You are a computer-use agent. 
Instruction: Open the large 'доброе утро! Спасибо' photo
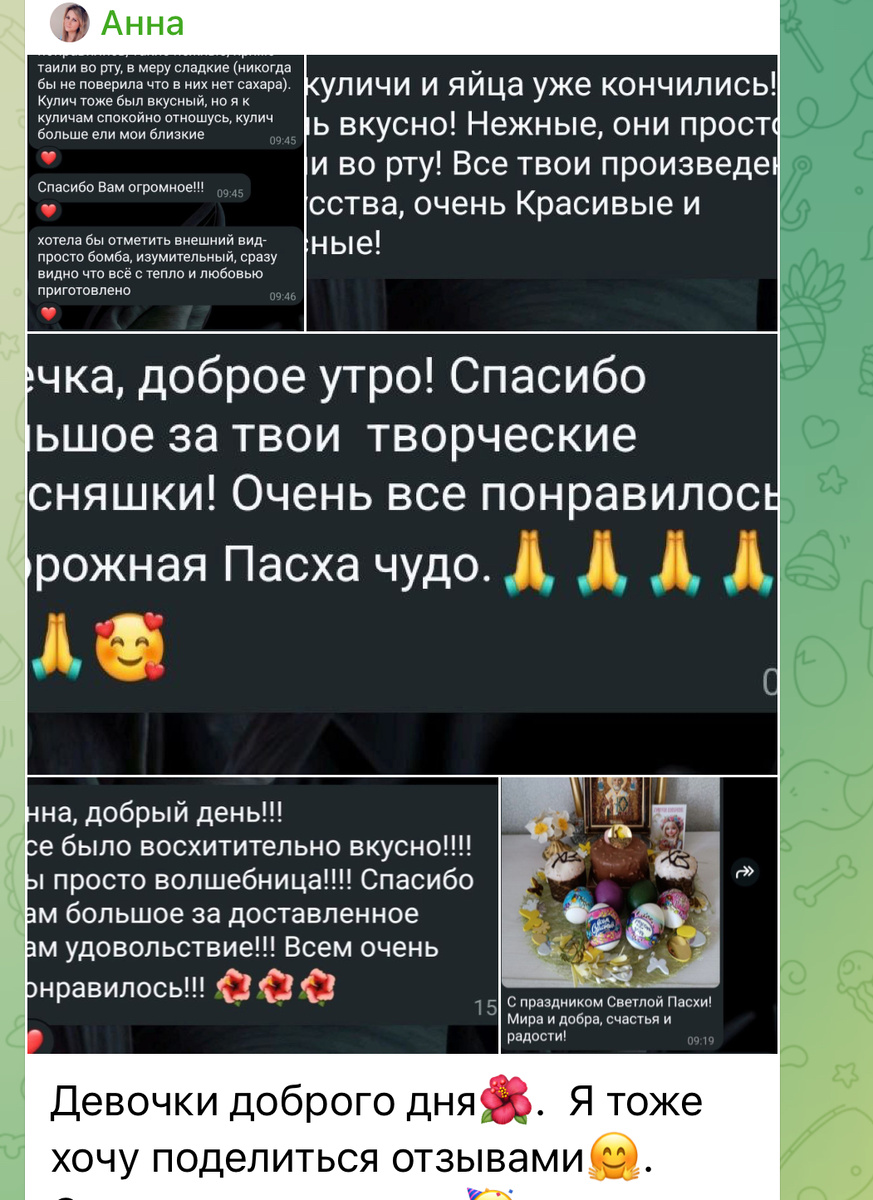[402, 553]
